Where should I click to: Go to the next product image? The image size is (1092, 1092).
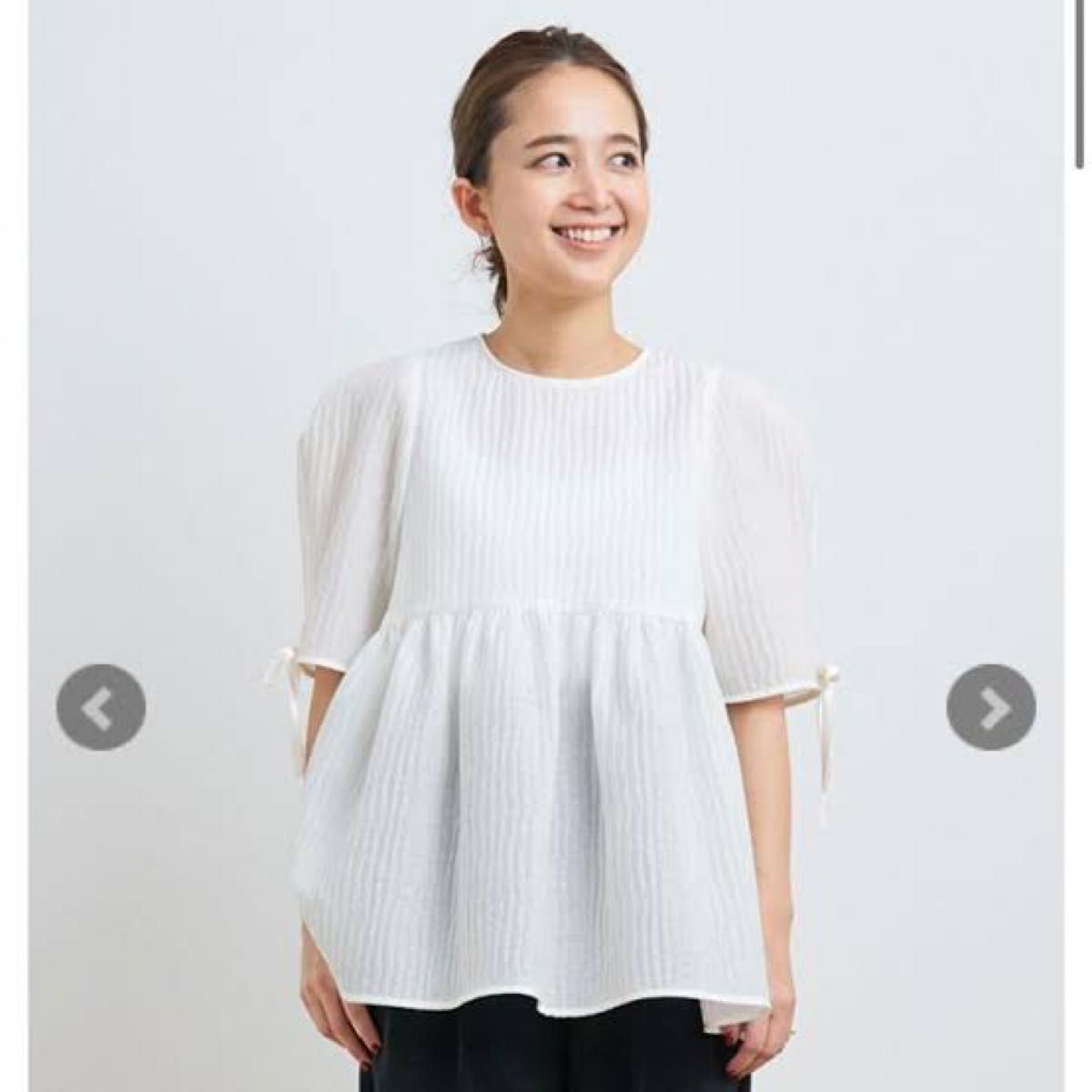(x=991, y=708)
